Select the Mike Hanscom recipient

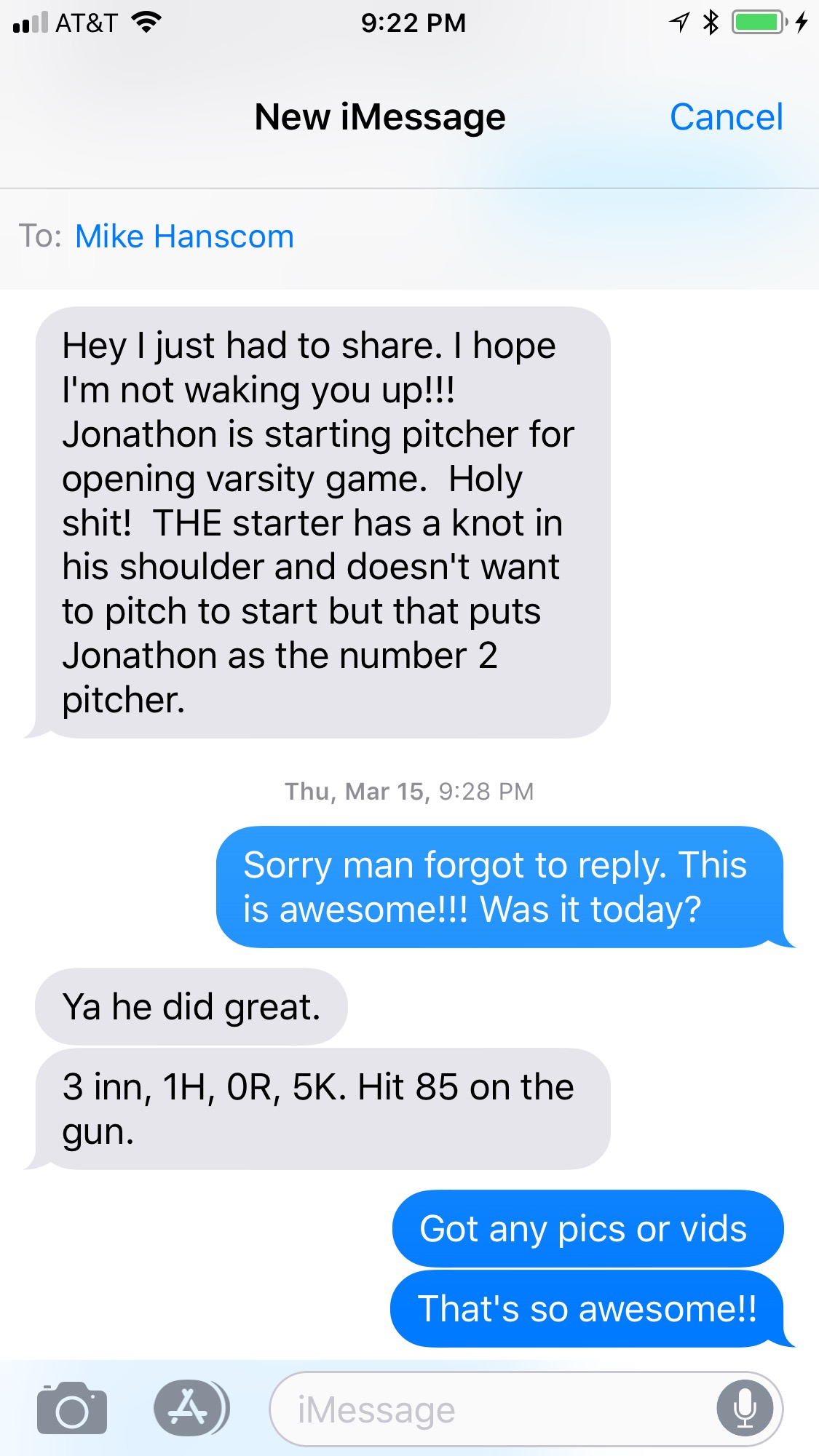pos(184,236)
